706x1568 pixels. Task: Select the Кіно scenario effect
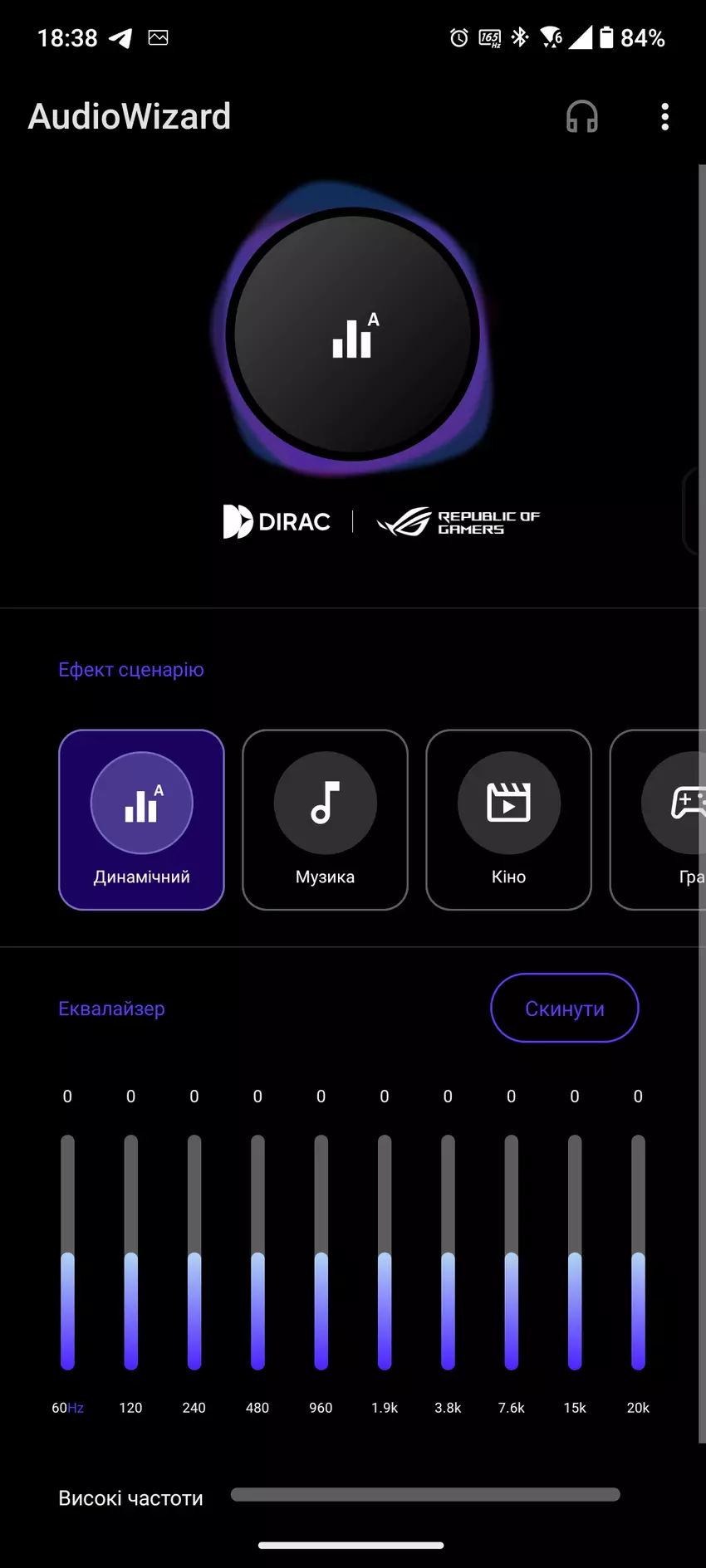[x=508, y=819]
